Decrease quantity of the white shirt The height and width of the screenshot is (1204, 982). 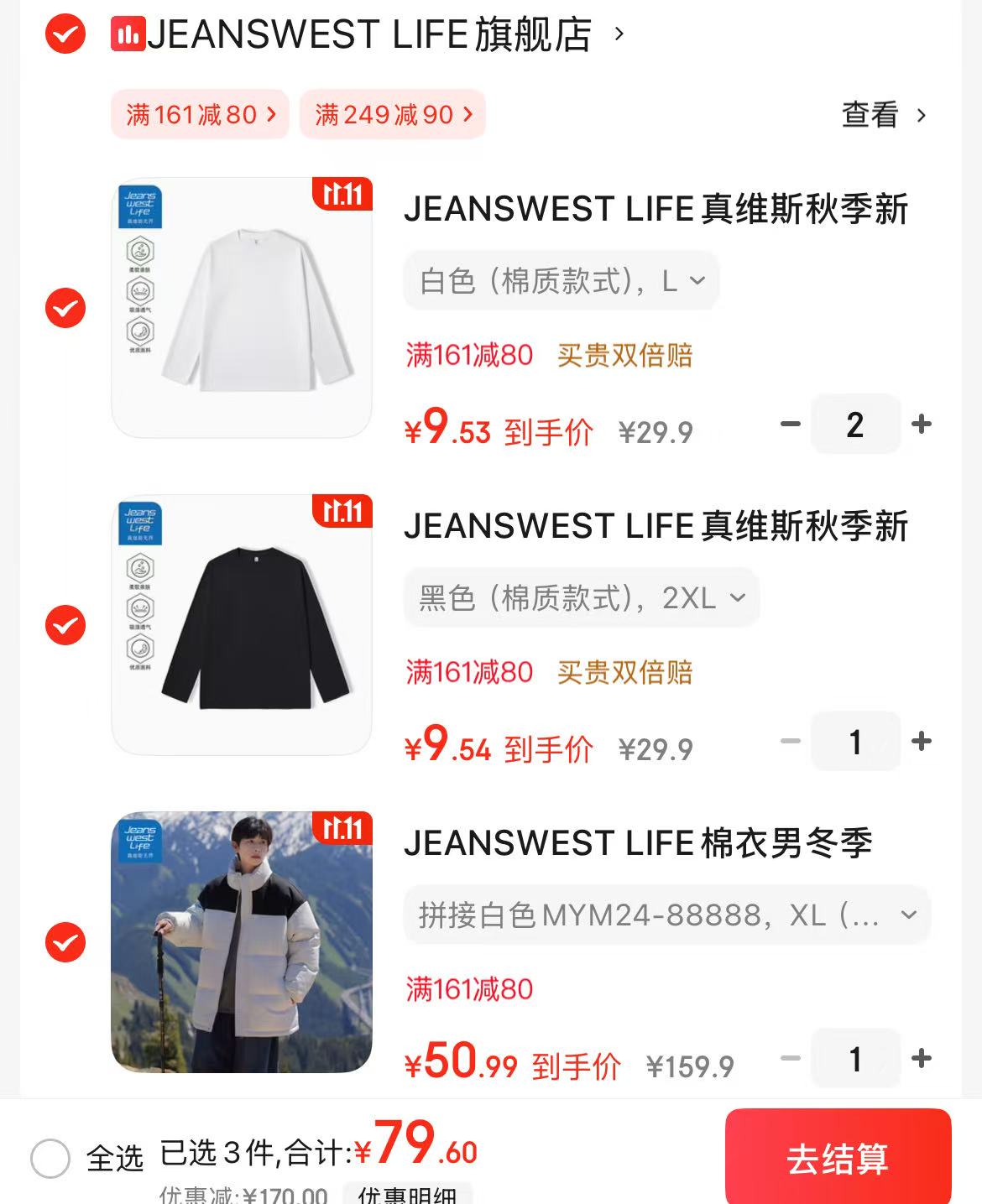790,425
